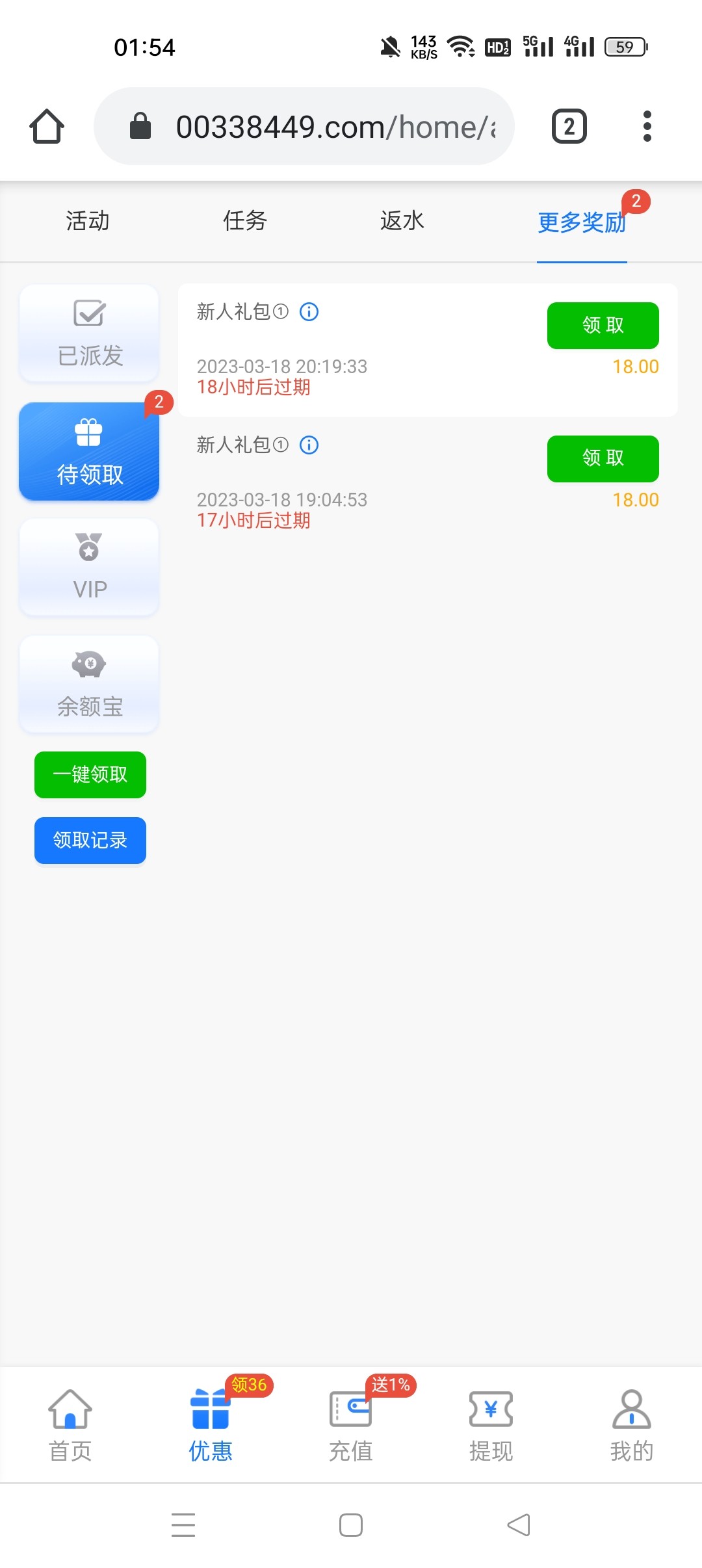Screen dimensions: 702x1568
Task: Switch to the 活动 tab
Action: (x=88, y=221)
